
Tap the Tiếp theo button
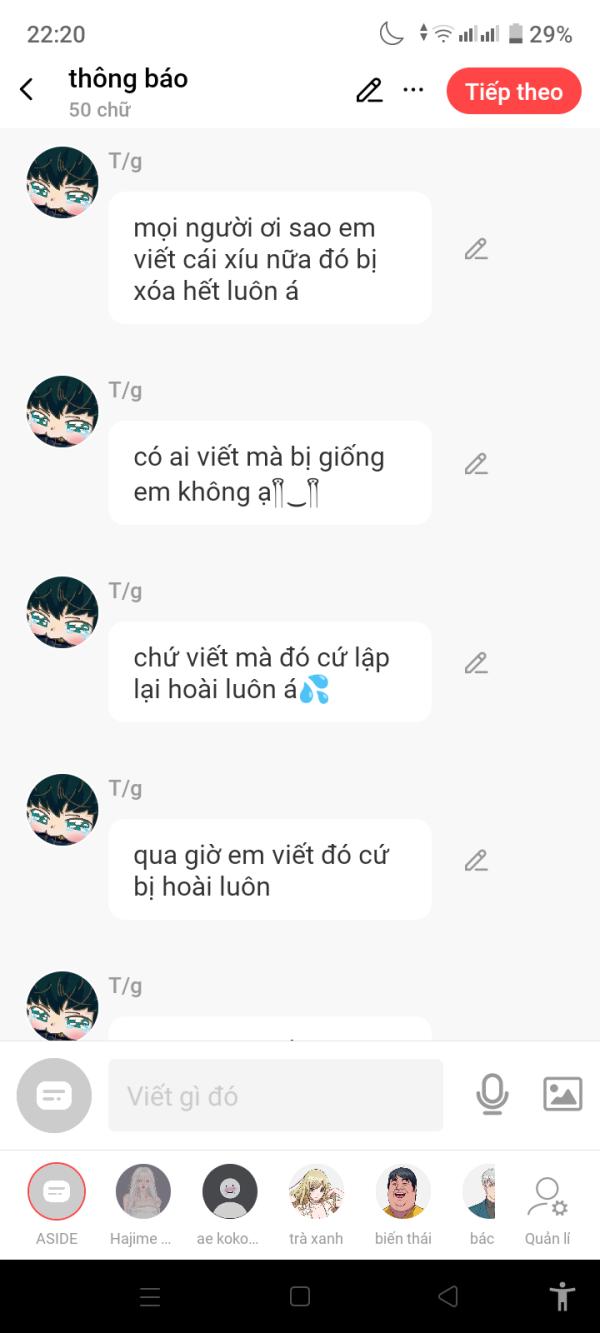tap(514, 91)
